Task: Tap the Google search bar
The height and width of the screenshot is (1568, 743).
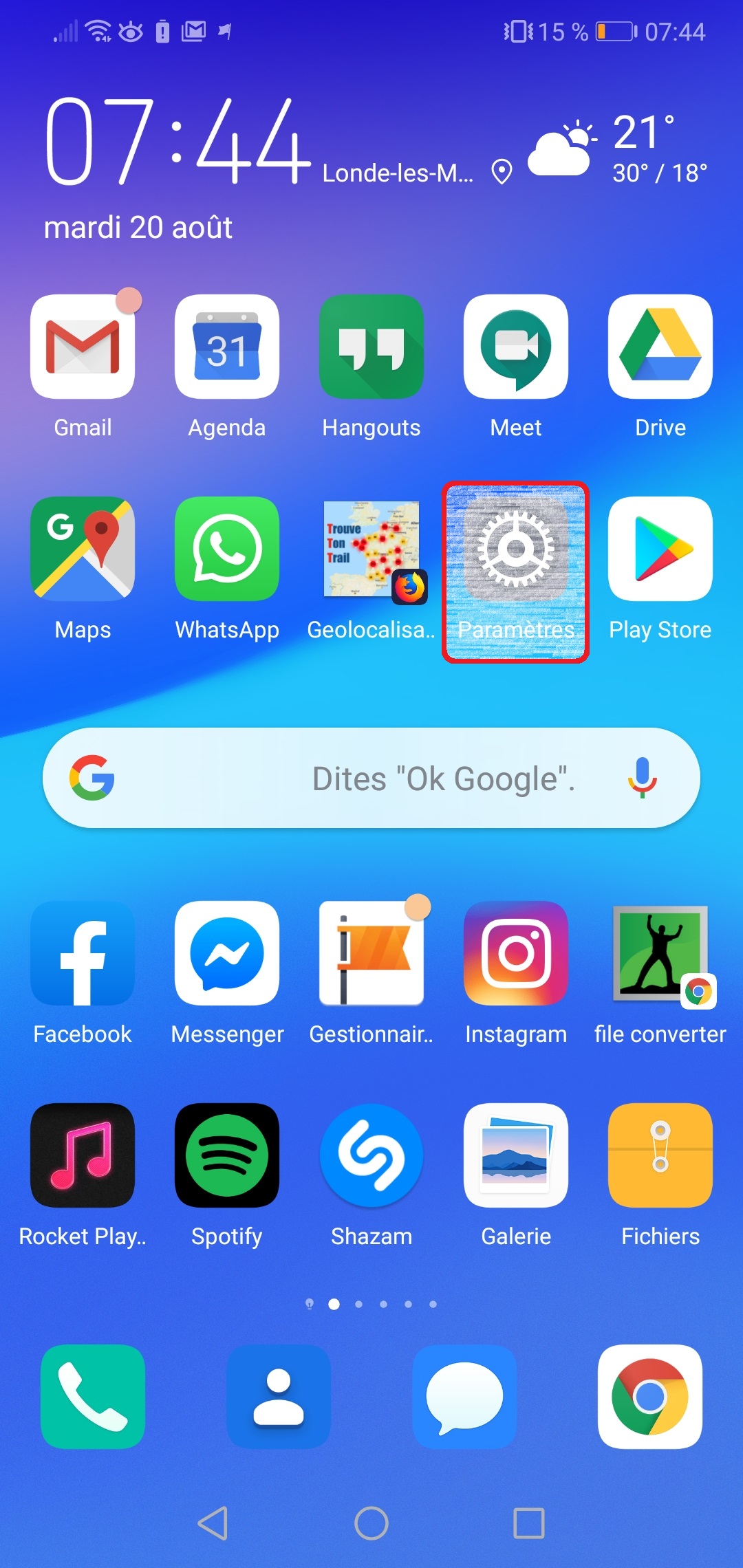Action: [x=371, y=778]
